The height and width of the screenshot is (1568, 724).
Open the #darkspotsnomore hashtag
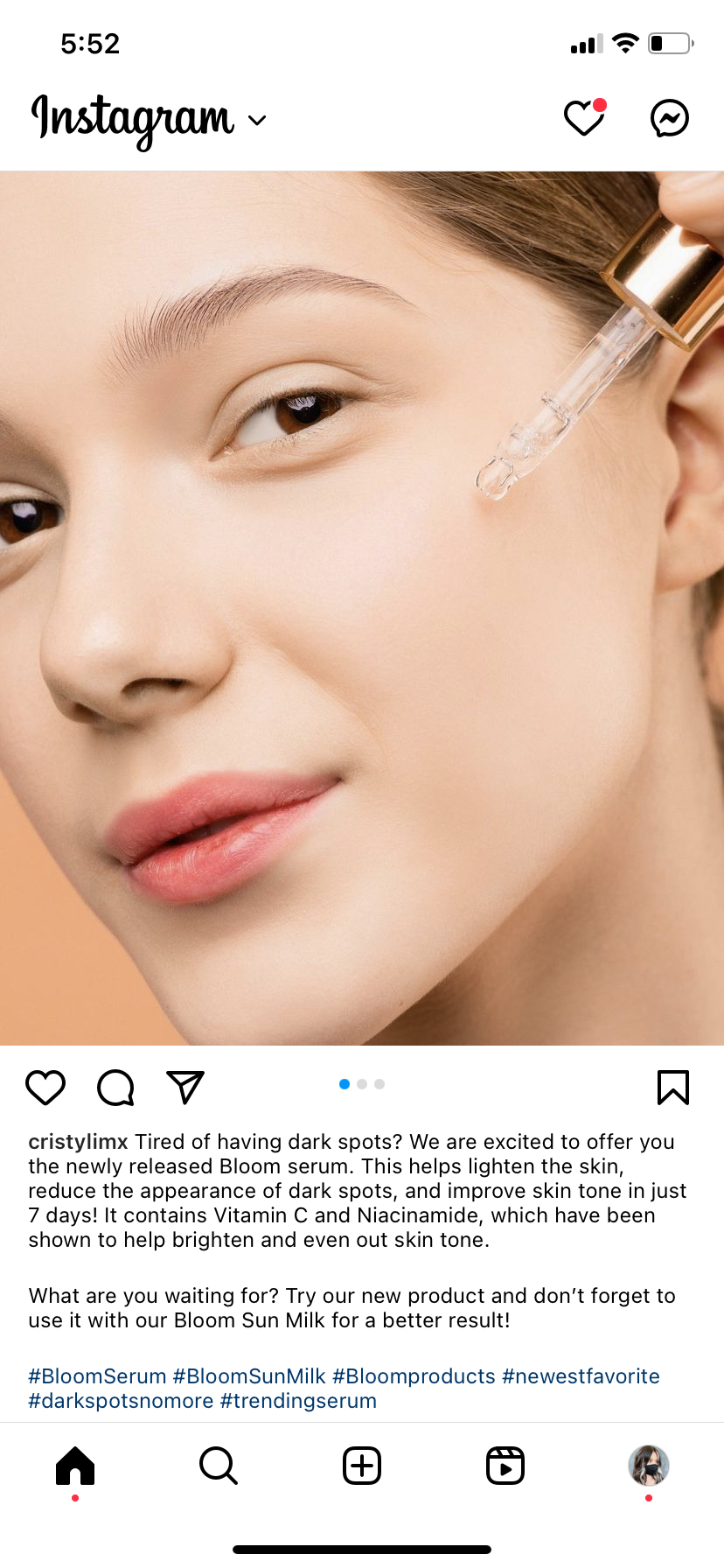(x=121, y=1400)
